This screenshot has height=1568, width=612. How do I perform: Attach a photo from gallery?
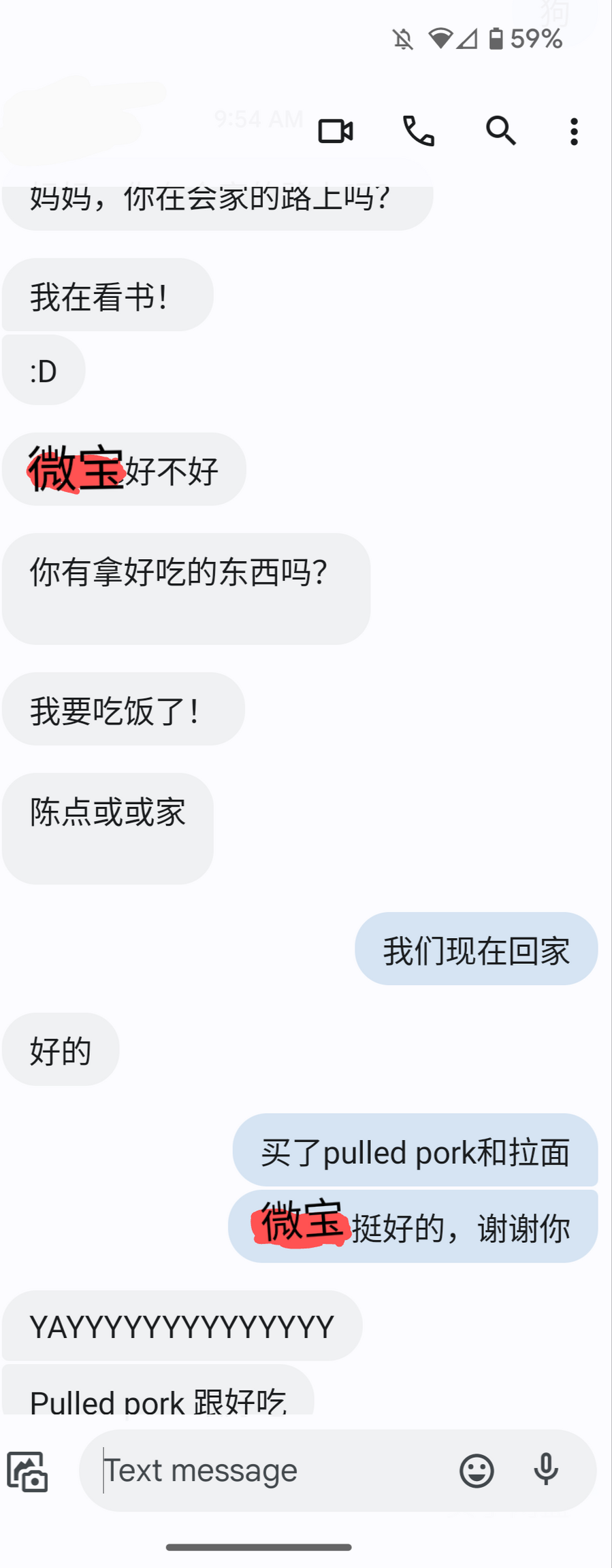click(x=27, y=1471)
